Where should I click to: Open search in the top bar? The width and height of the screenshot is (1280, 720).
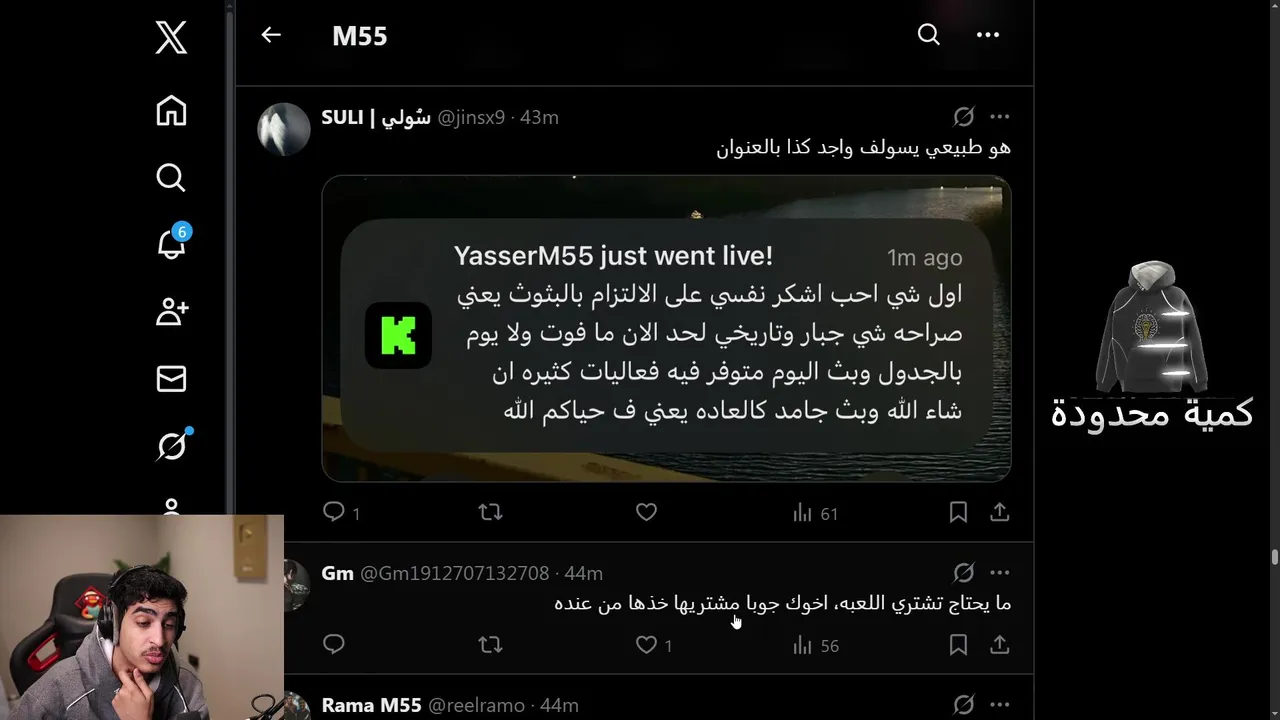tap(929, 35)
